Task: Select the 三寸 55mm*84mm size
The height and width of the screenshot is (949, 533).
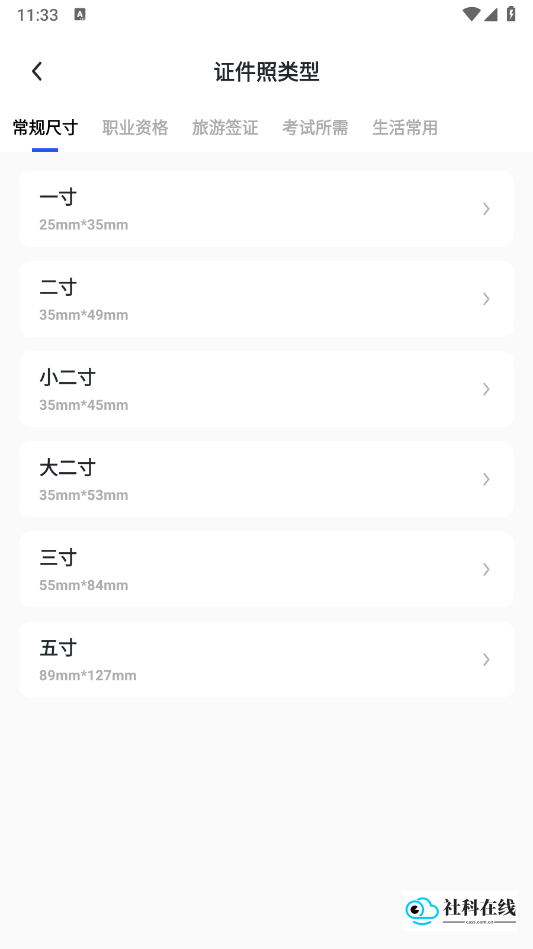Action: [x=266, y=570]
